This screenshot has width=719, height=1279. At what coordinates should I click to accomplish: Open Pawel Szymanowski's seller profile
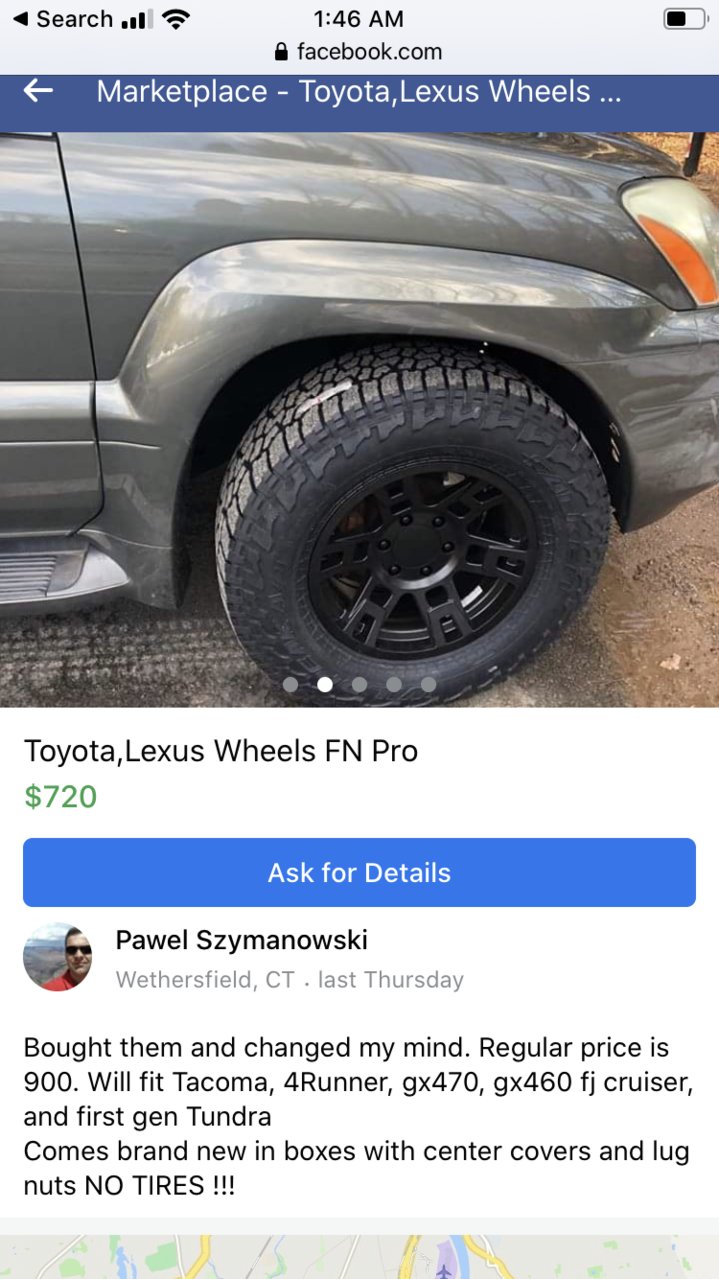[x=241, y=940]
